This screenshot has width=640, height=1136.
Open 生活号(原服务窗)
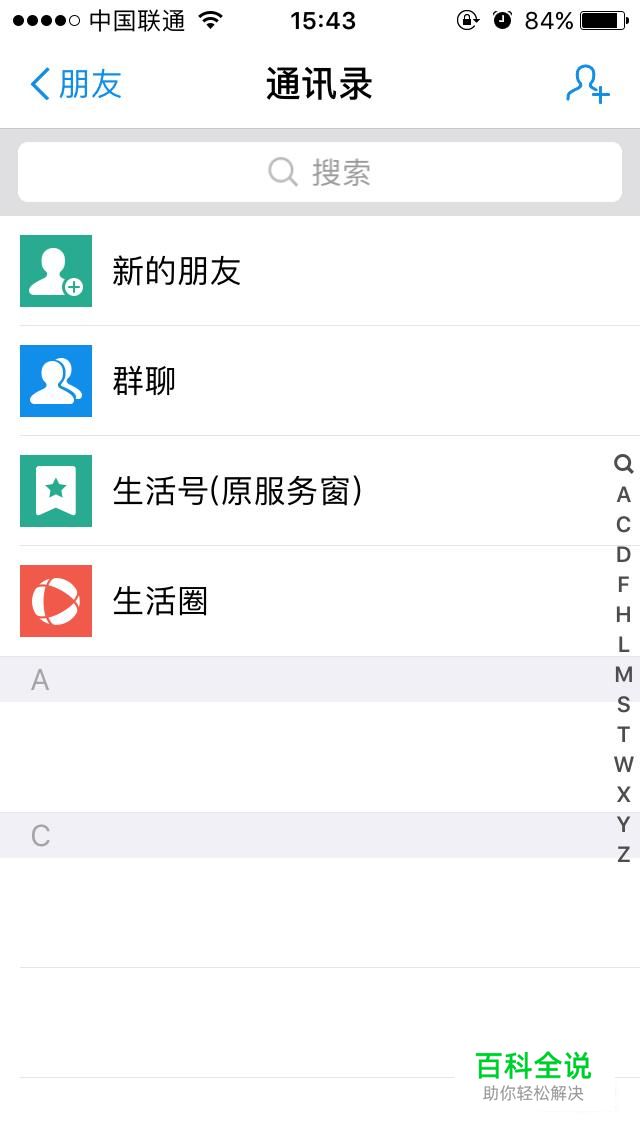click(320, 491)
